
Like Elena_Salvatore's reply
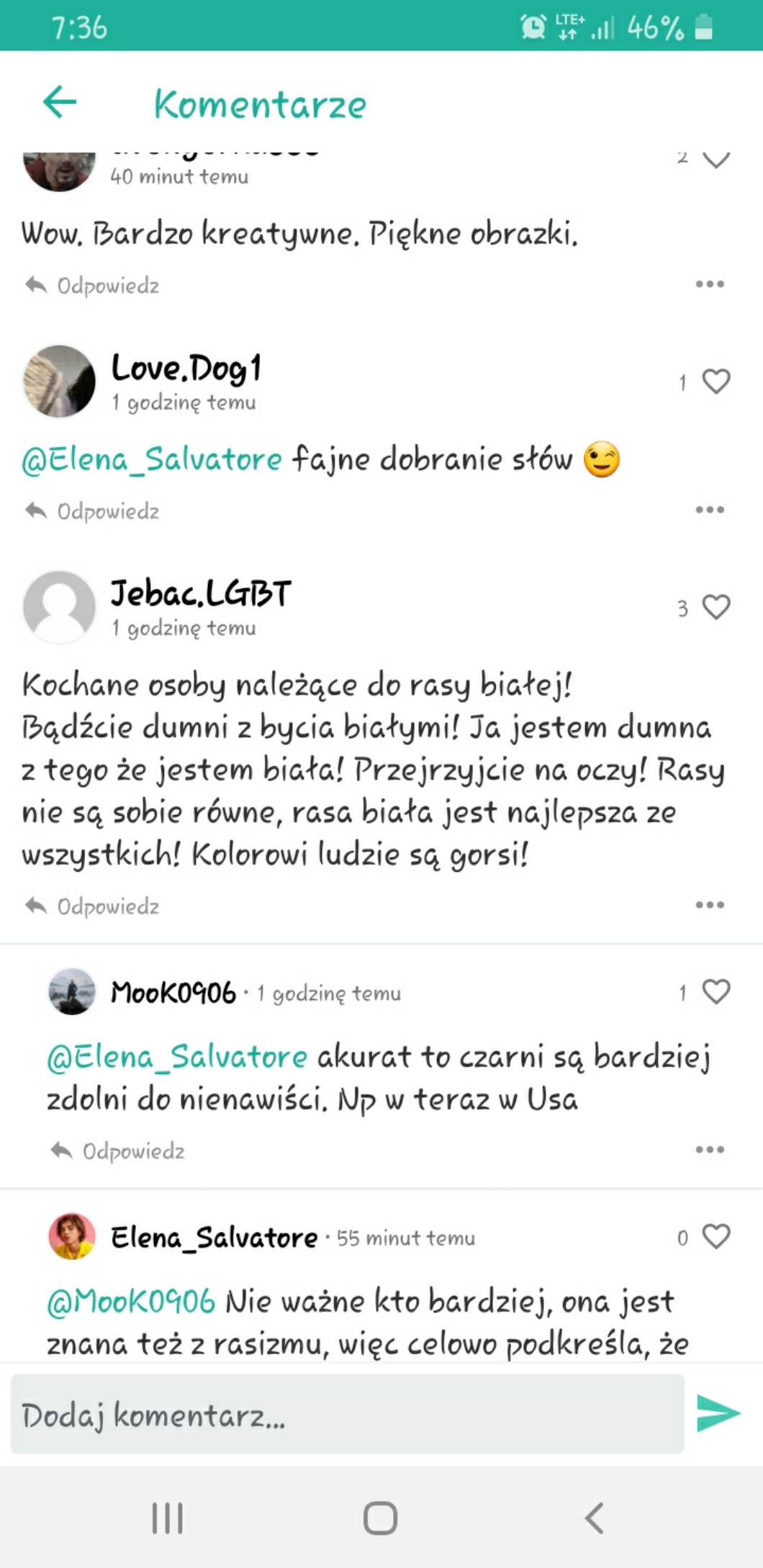coord(715,1237)
